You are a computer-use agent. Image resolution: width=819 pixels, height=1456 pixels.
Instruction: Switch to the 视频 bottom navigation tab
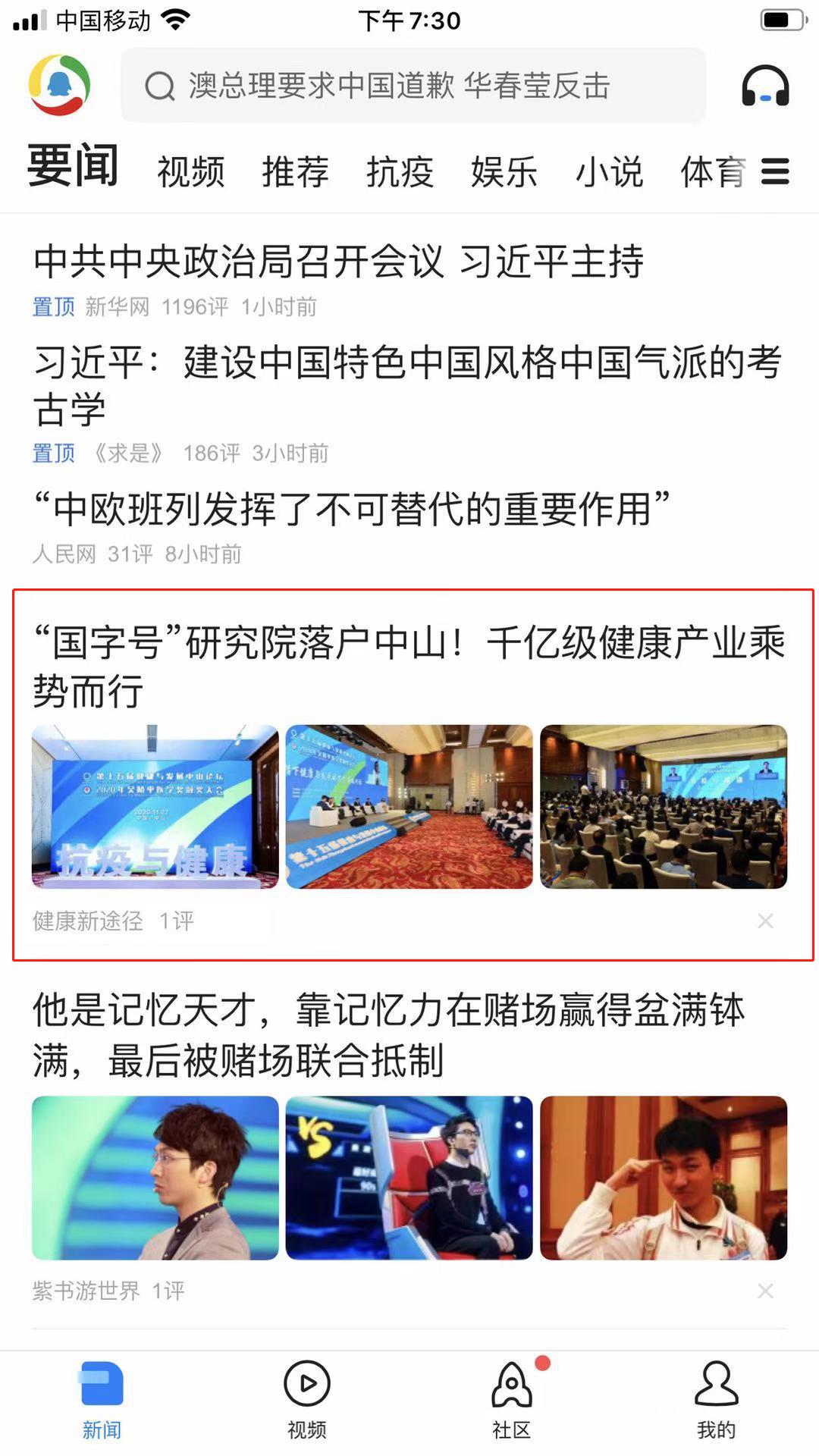pos(307,1400)
